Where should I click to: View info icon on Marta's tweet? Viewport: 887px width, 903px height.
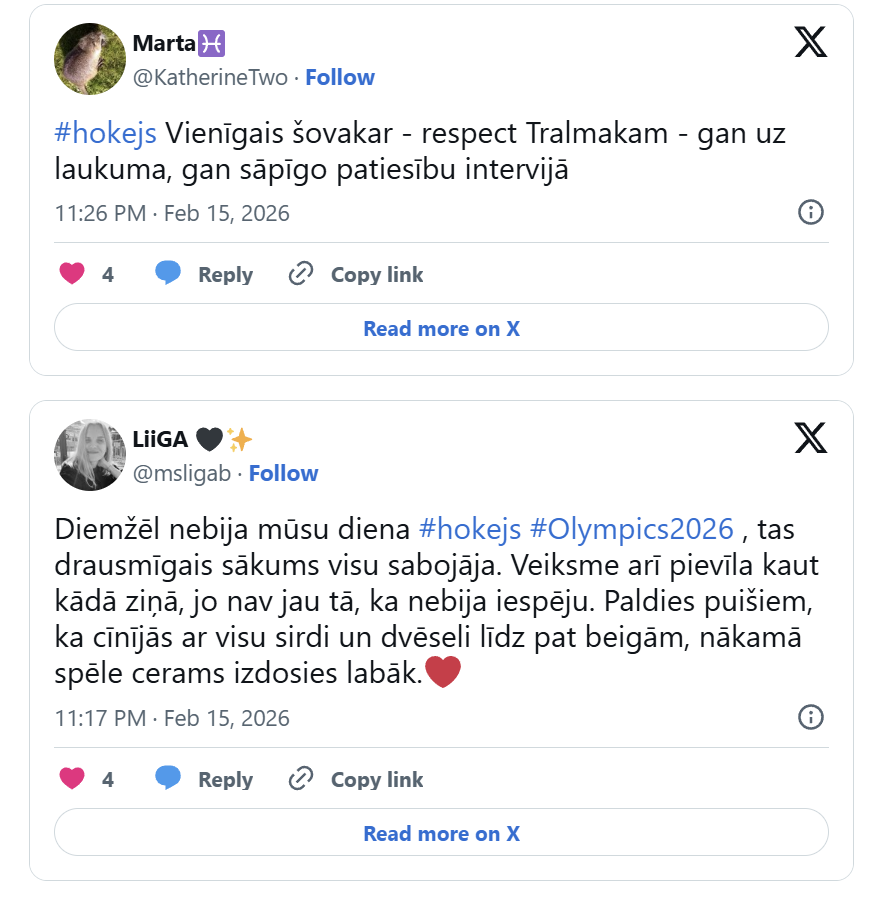(810, 212)
